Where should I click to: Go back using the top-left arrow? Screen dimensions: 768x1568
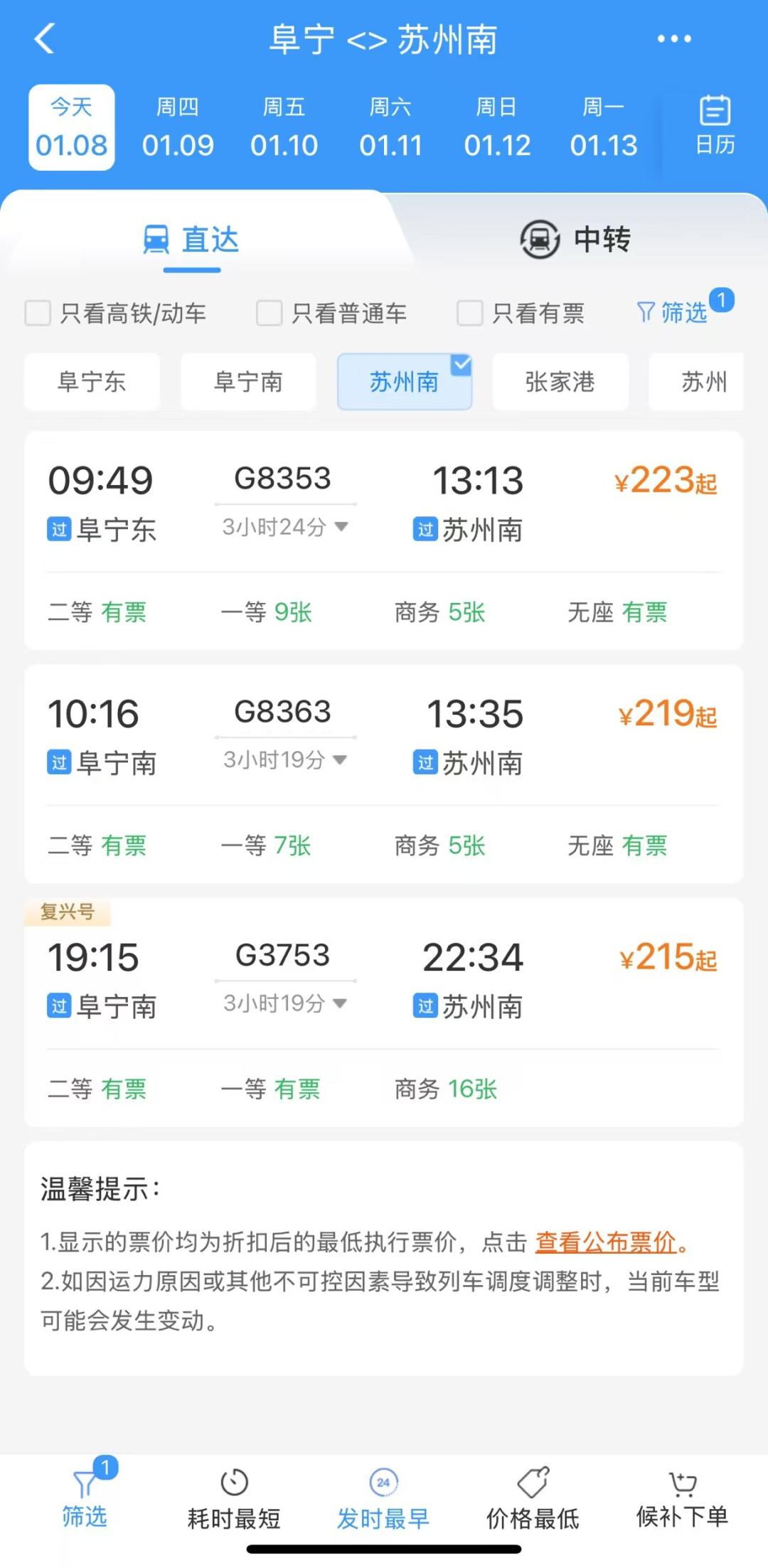(x=45, y=39)
